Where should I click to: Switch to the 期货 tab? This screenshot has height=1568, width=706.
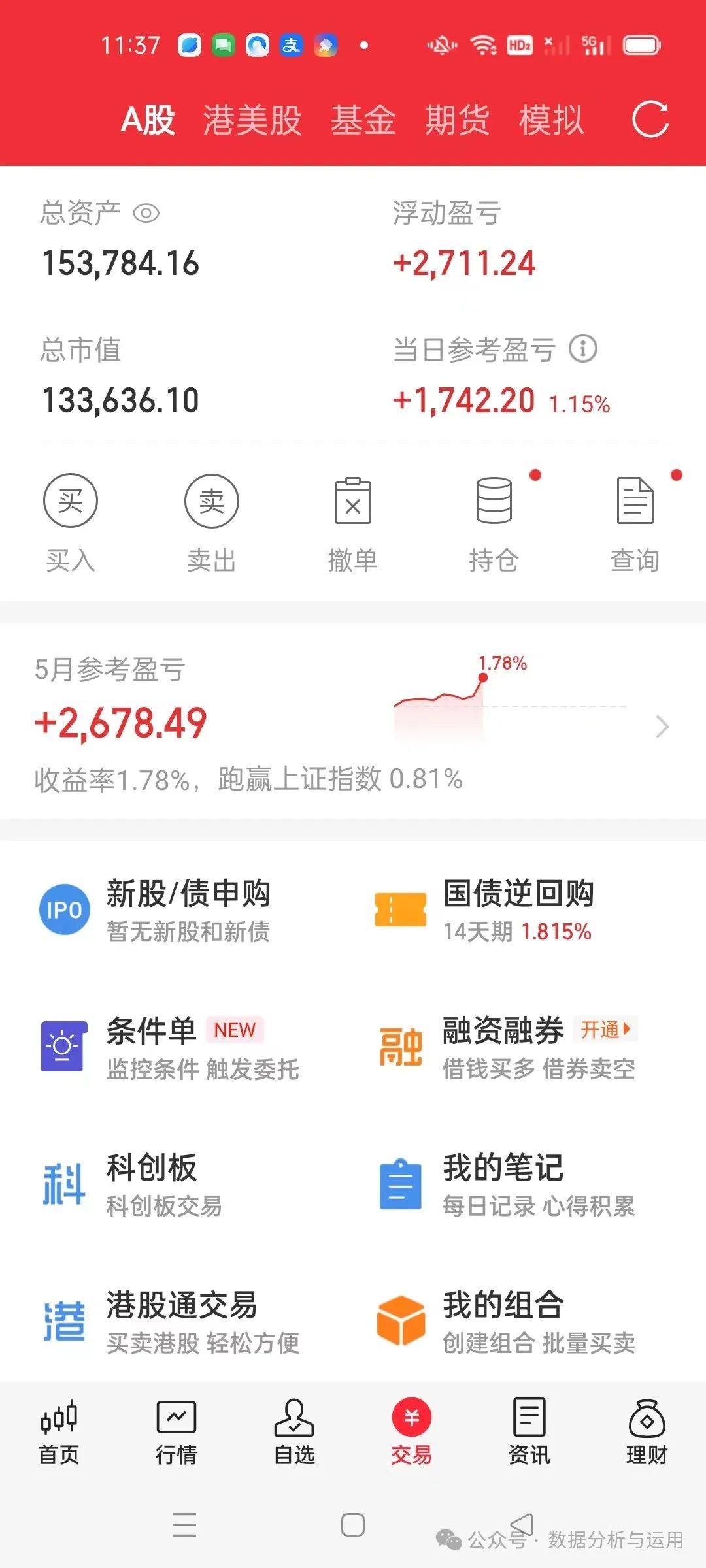[457, 120]
